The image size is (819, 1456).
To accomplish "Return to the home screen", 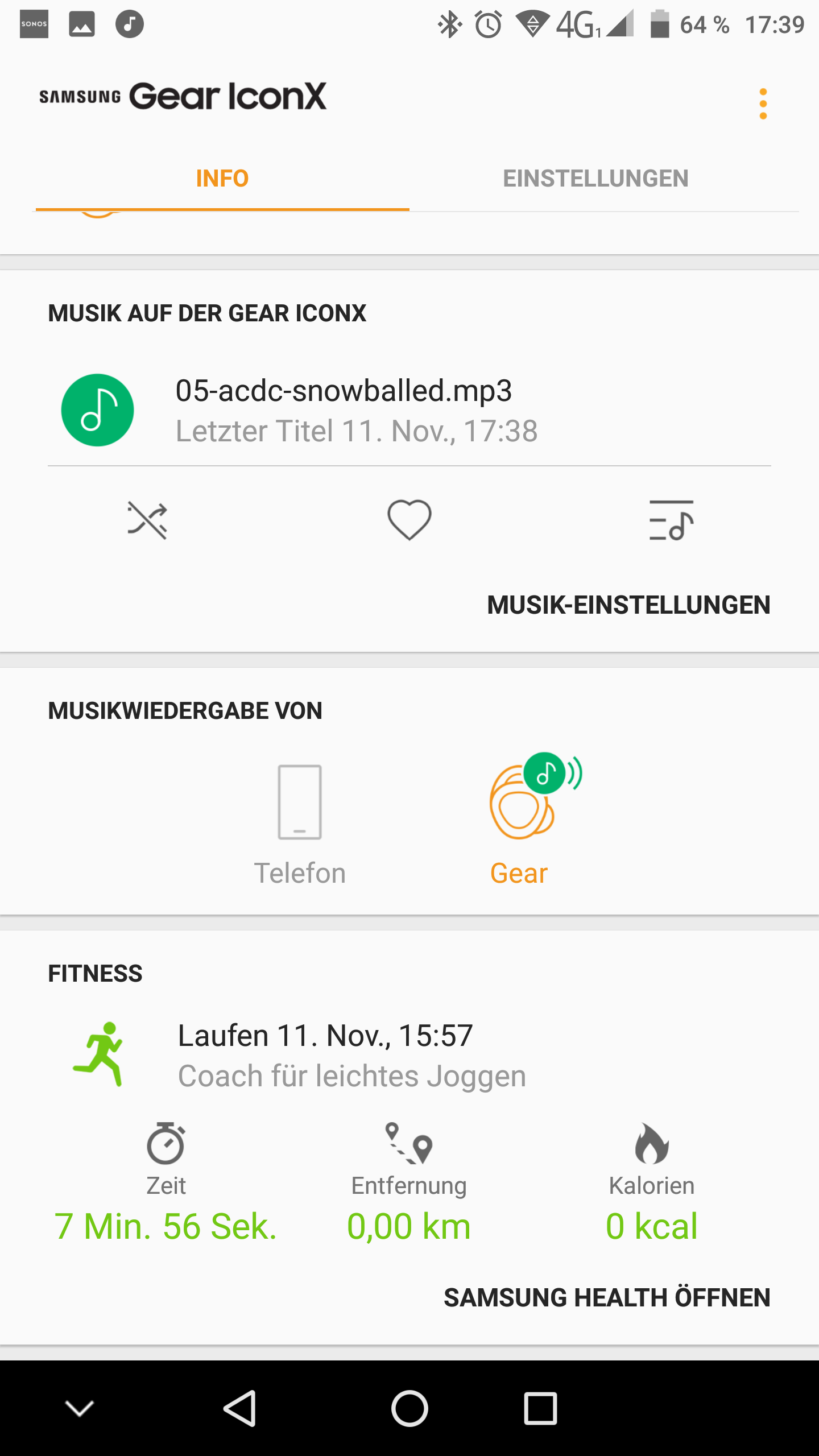I will click(409, 1408).
